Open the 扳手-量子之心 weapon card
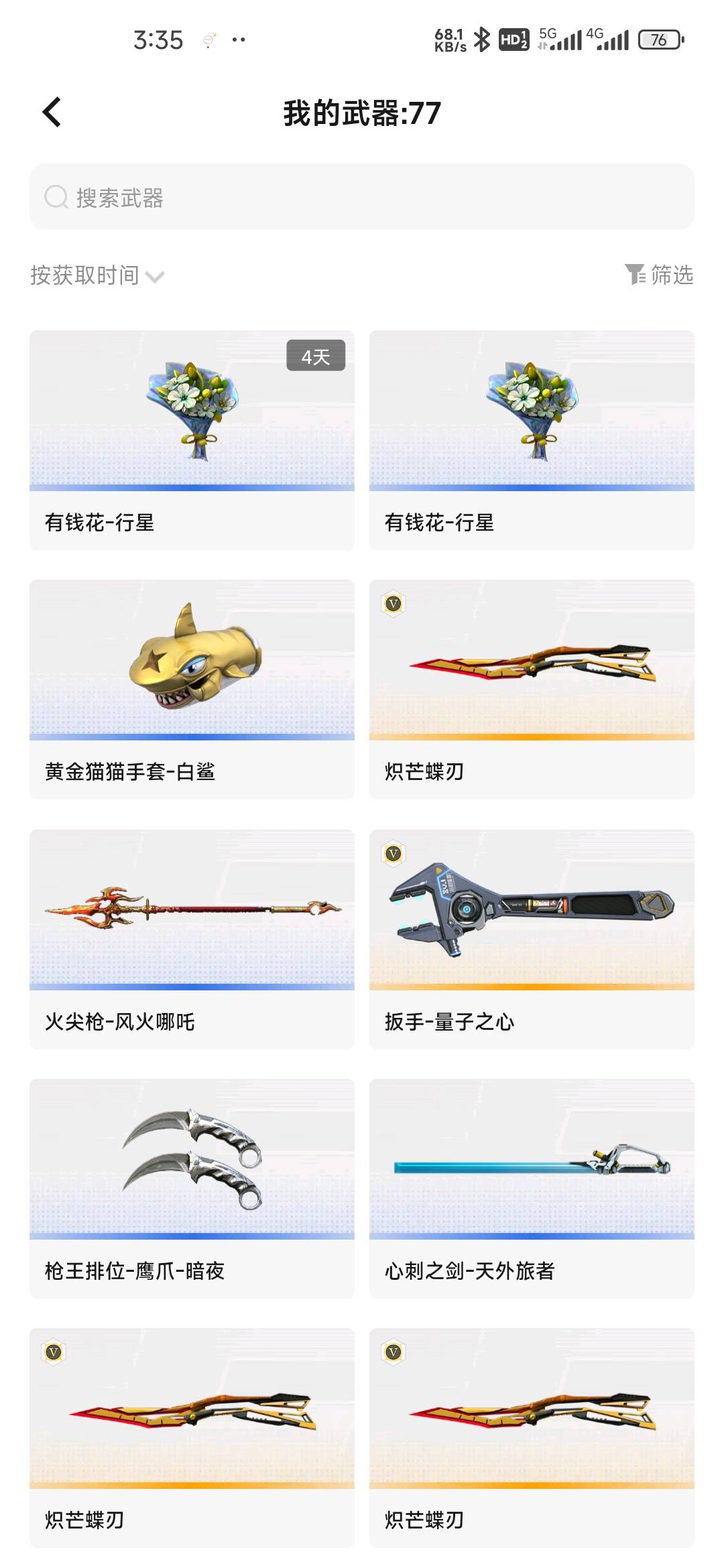 [x=532, y=939]
